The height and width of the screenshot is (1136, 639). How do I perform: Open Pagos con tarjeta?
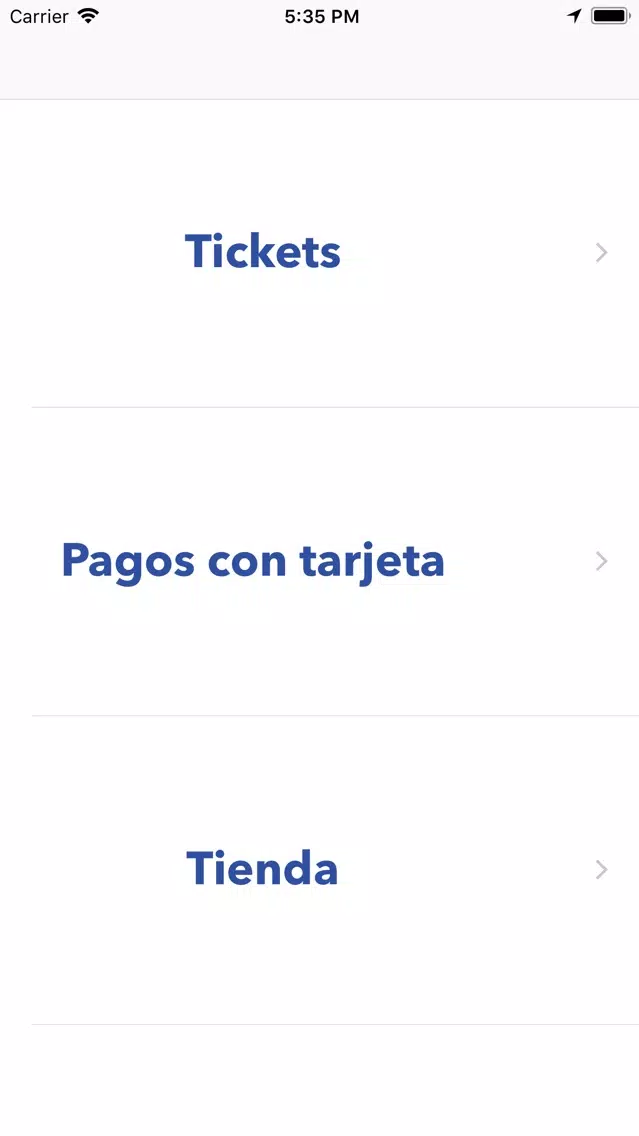pyautogui.click(x=320, y=561)
